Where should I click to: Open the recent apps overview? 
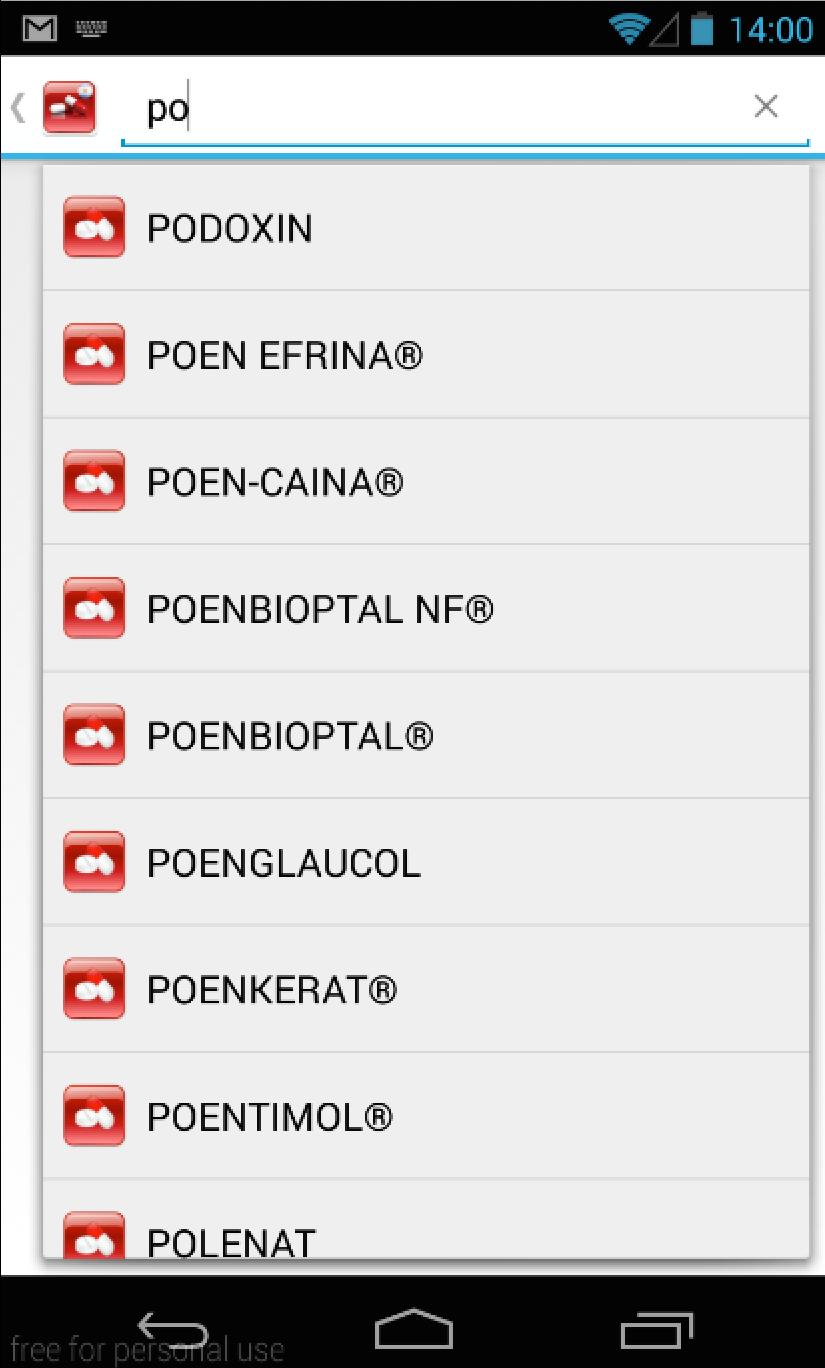tap(656, 1330)
